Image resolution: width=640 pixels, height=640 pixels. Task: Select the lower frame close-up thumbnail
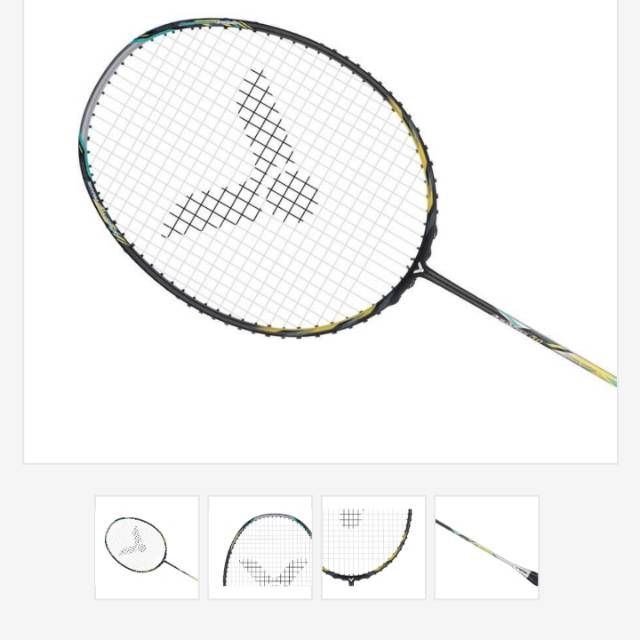tap(373, 547)
